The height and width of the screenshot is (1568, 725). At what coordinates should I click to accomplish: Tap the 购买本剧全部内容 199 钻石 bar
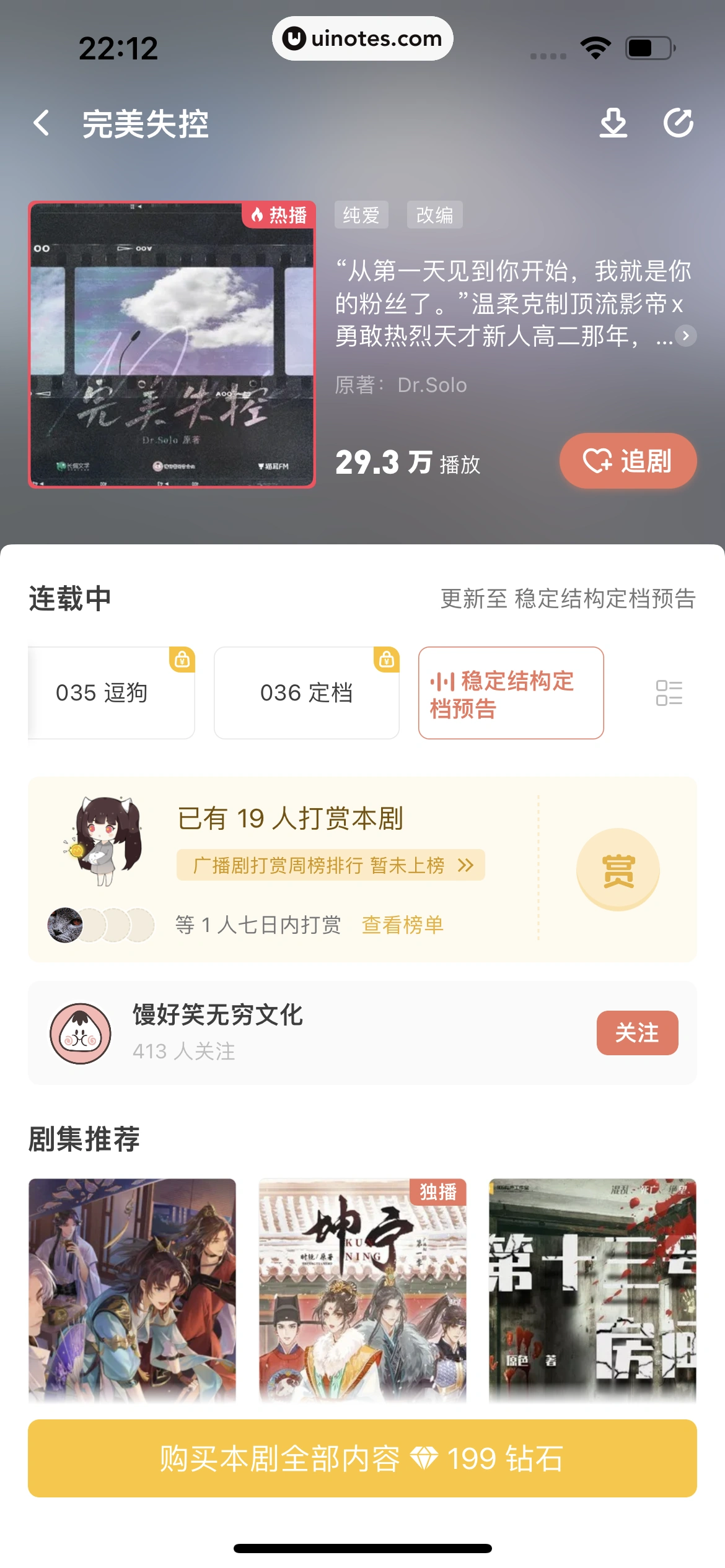pos(362,1459)
